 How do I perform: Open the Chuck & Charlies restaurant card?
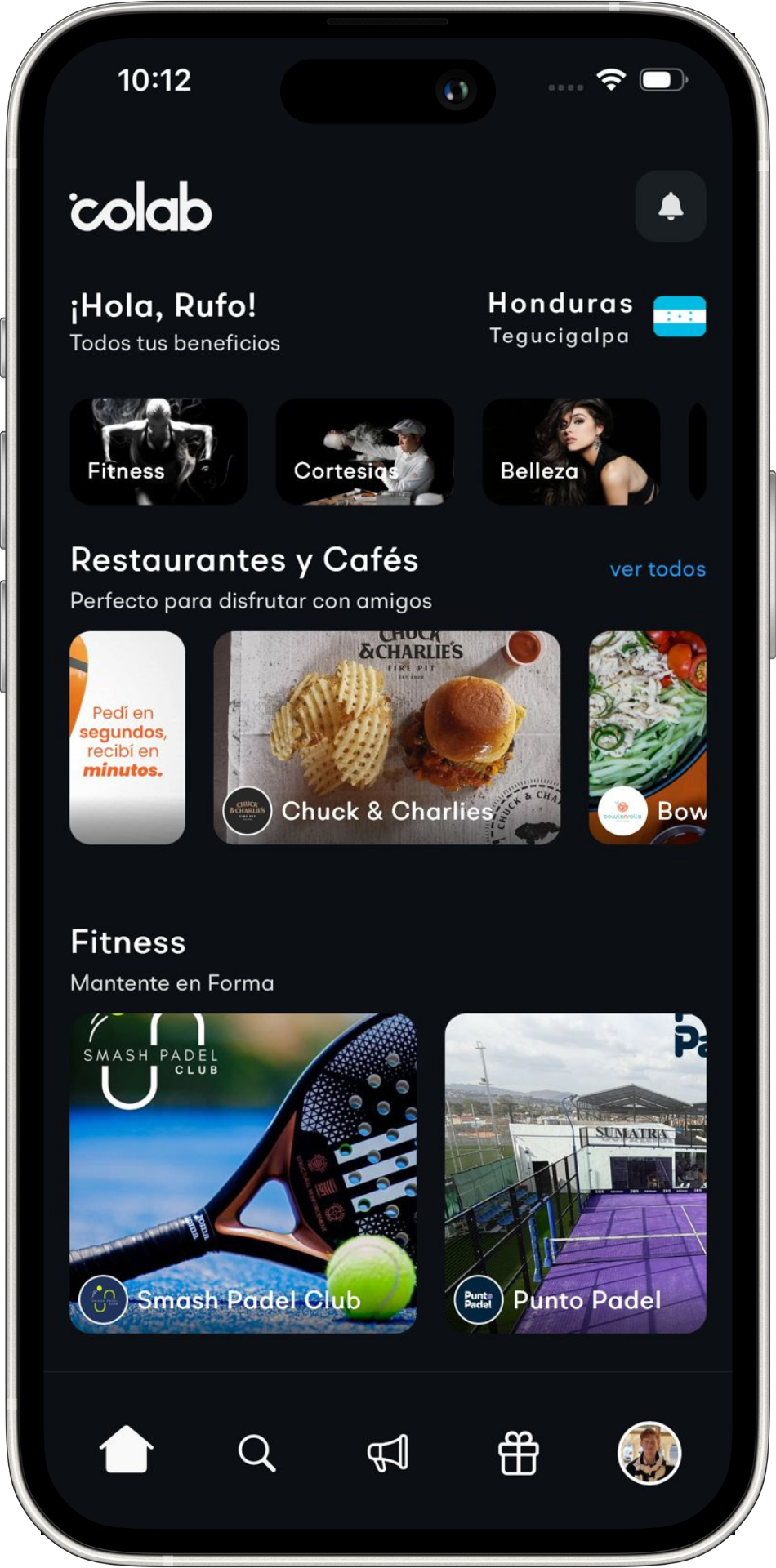[x=386, y=737]
